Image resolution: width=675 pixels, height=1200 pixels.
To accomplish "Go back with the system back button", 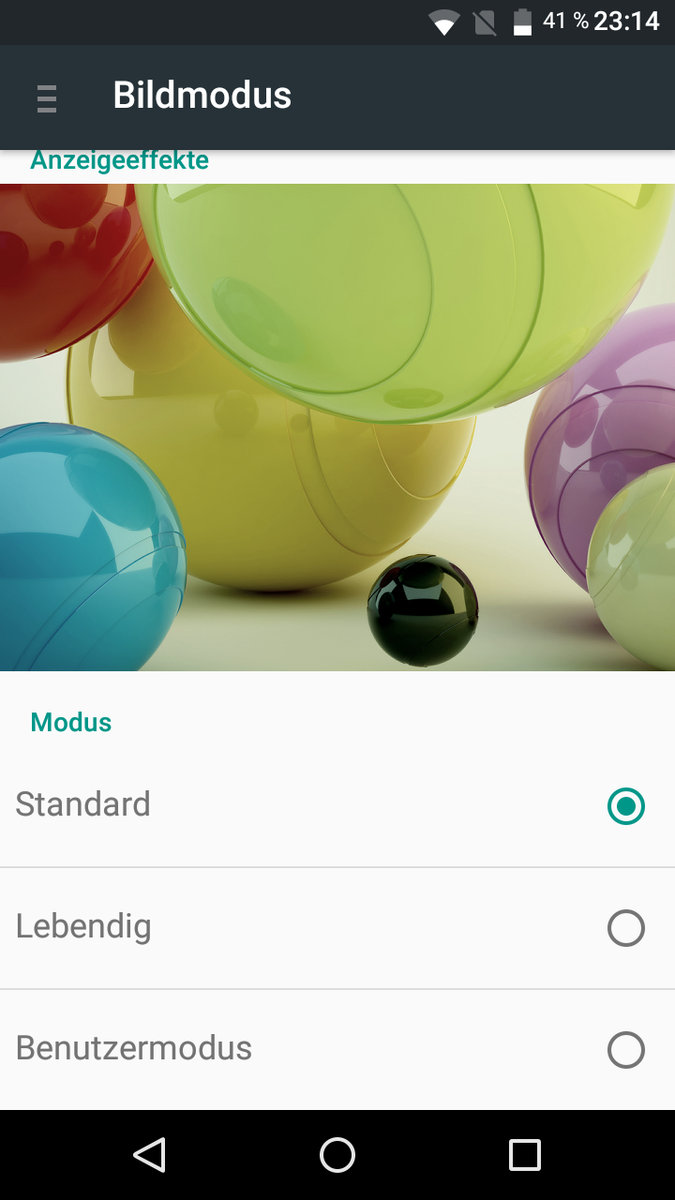I will (x=149, y=1155).
